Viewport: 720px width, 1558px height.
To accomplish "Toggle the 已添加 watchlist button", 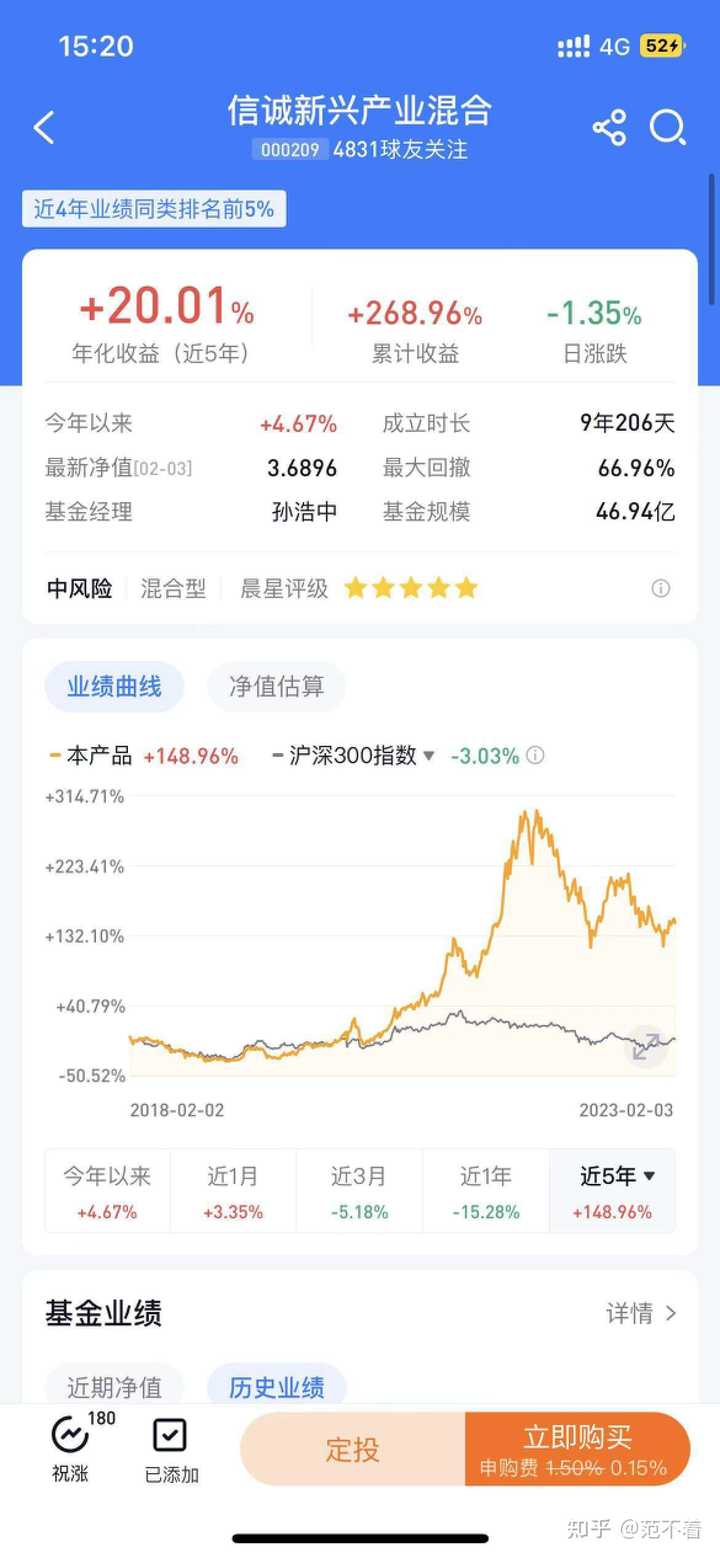I will coord(171,1449).
